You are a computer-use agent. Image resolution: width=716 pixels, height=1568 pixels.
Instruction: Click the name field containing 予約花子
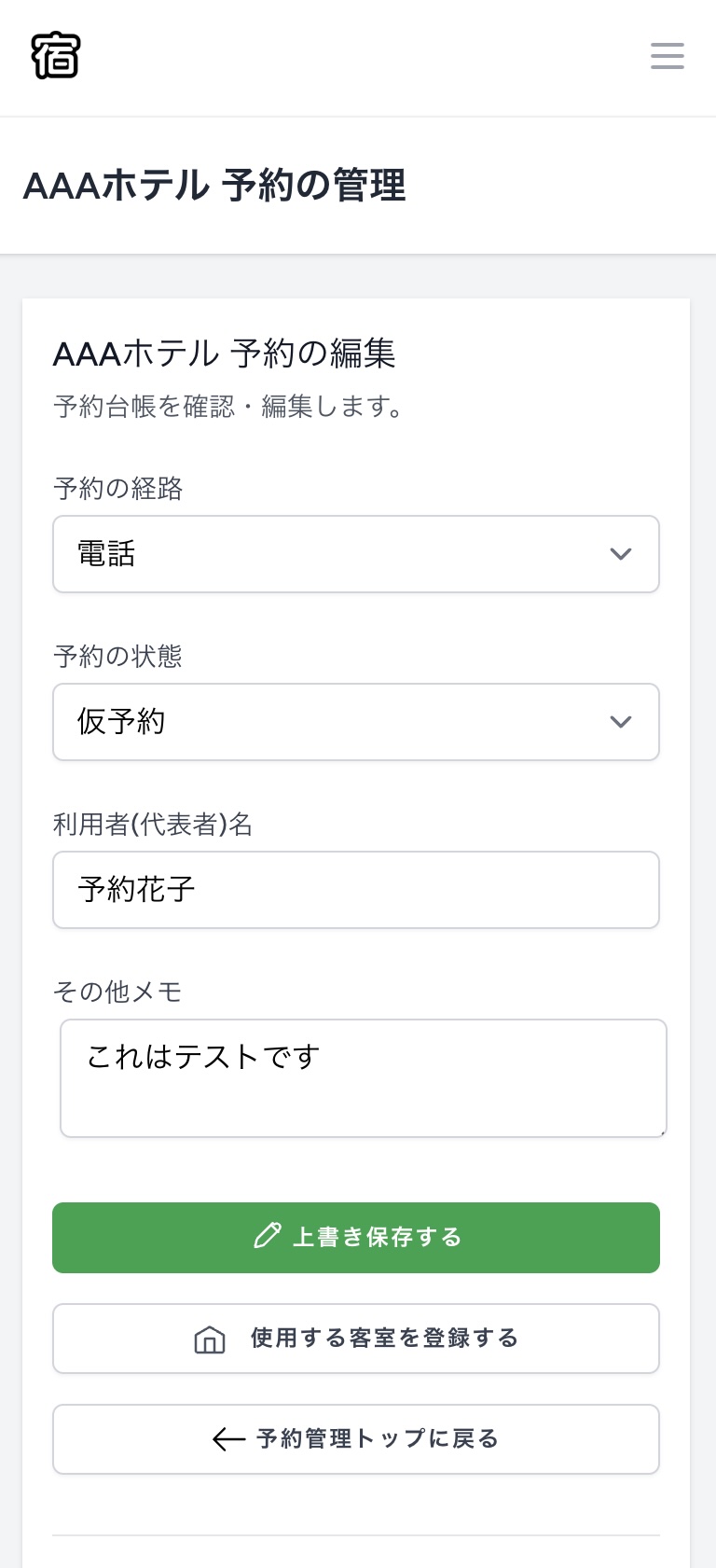[355, 890]
